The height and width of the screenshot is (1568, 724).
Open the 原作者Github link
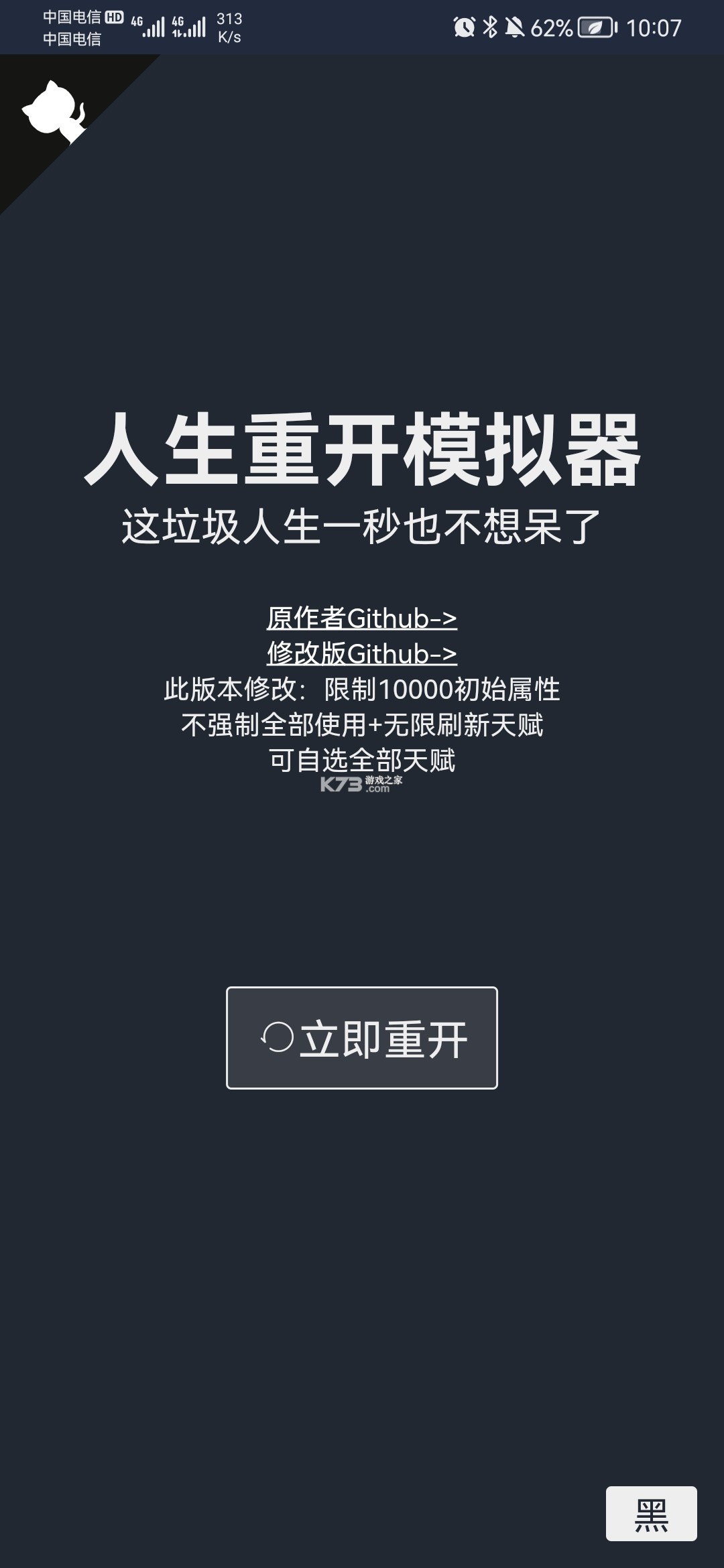[362, 618]
